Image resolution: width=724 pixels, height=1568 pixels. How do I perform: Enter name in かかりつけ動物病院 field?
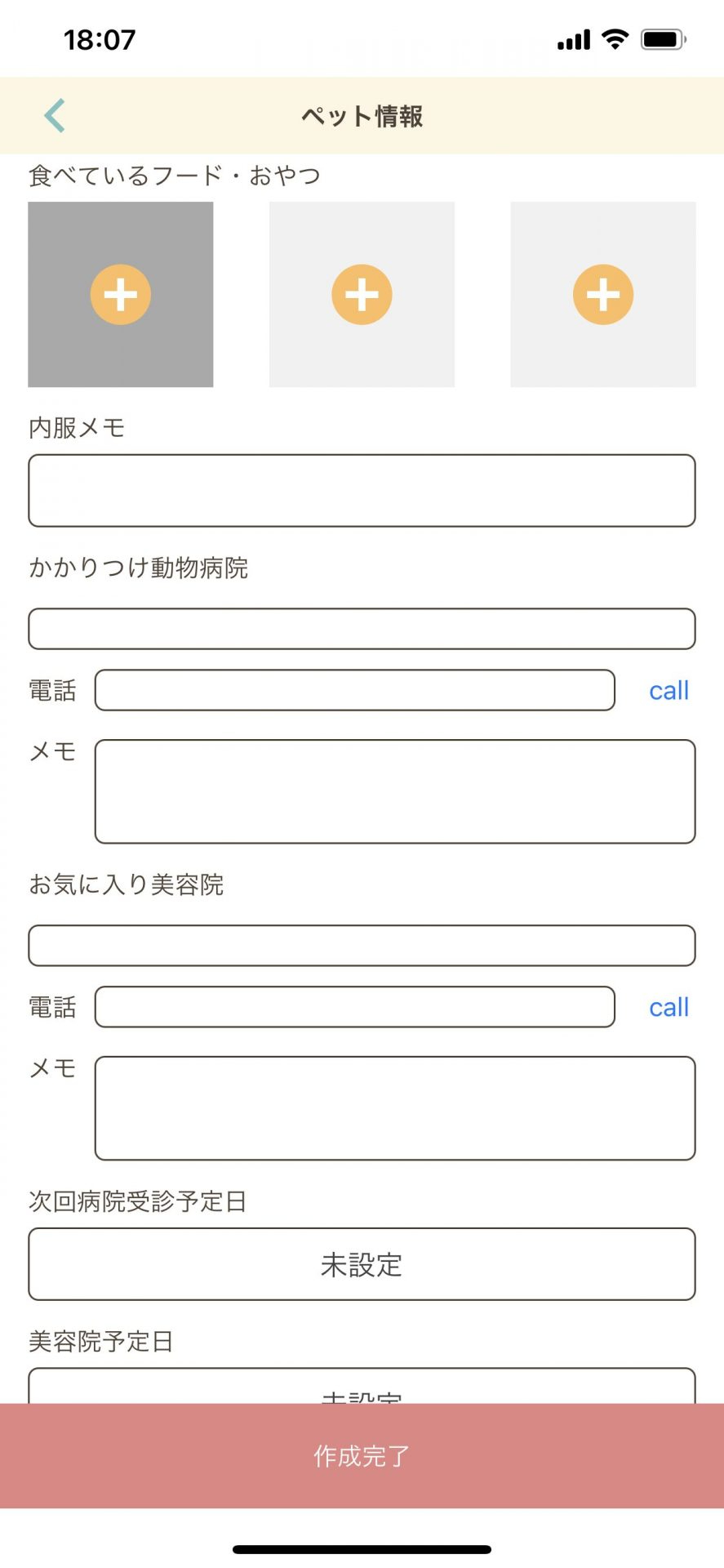point(362,629)
